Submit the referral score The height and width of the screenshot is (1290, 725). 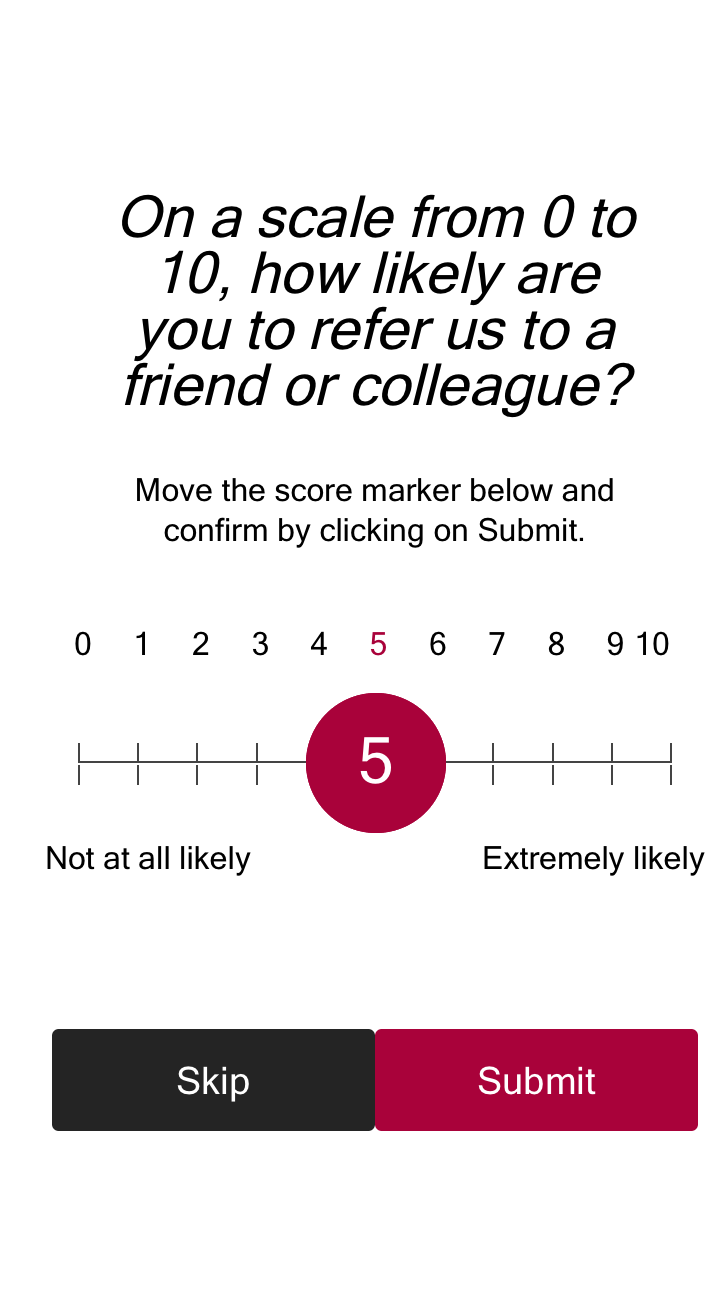pos(536,1080)
